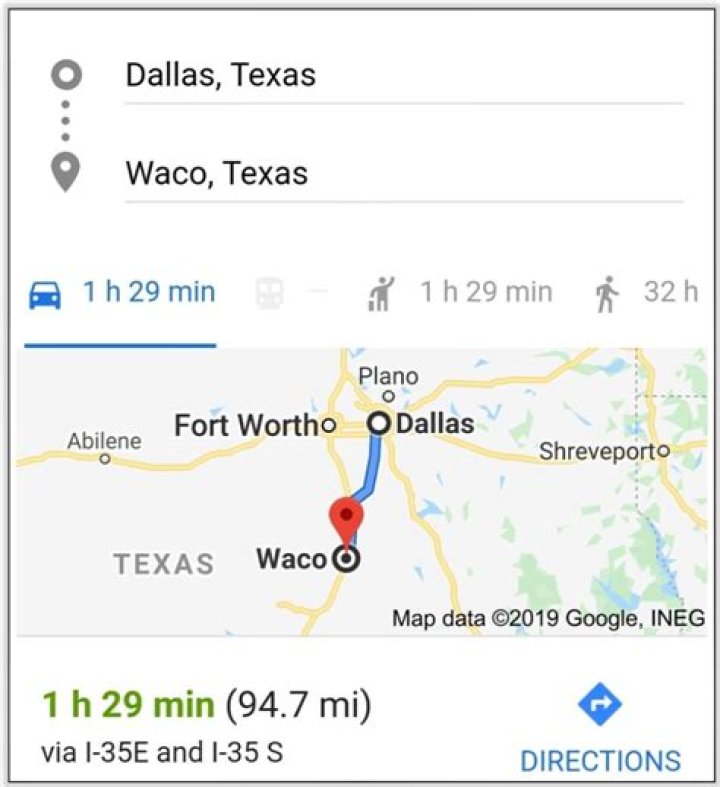Click the vertical dots between origin and destination

pos(66,120)
